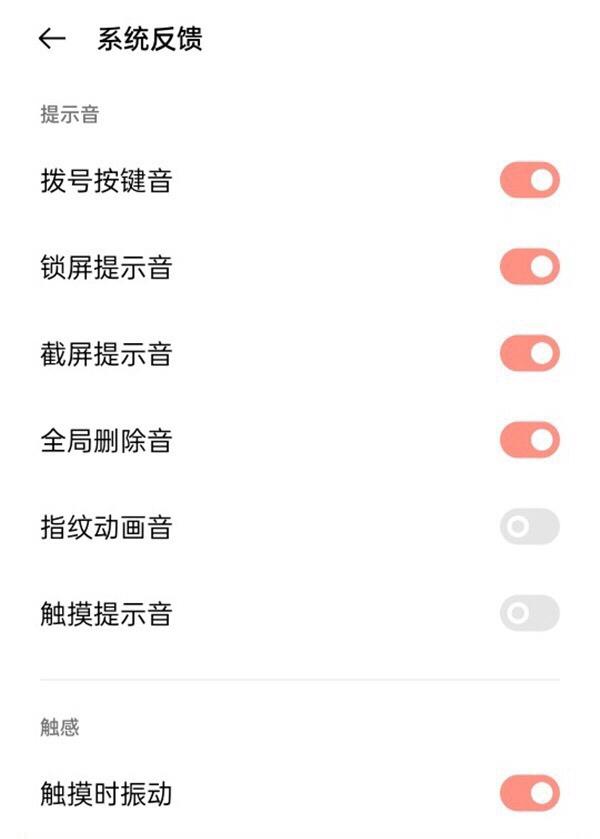This screenshot has height=839, width=600.
Task: Turn on 触摸提示音
Action: tap(529, 613)
